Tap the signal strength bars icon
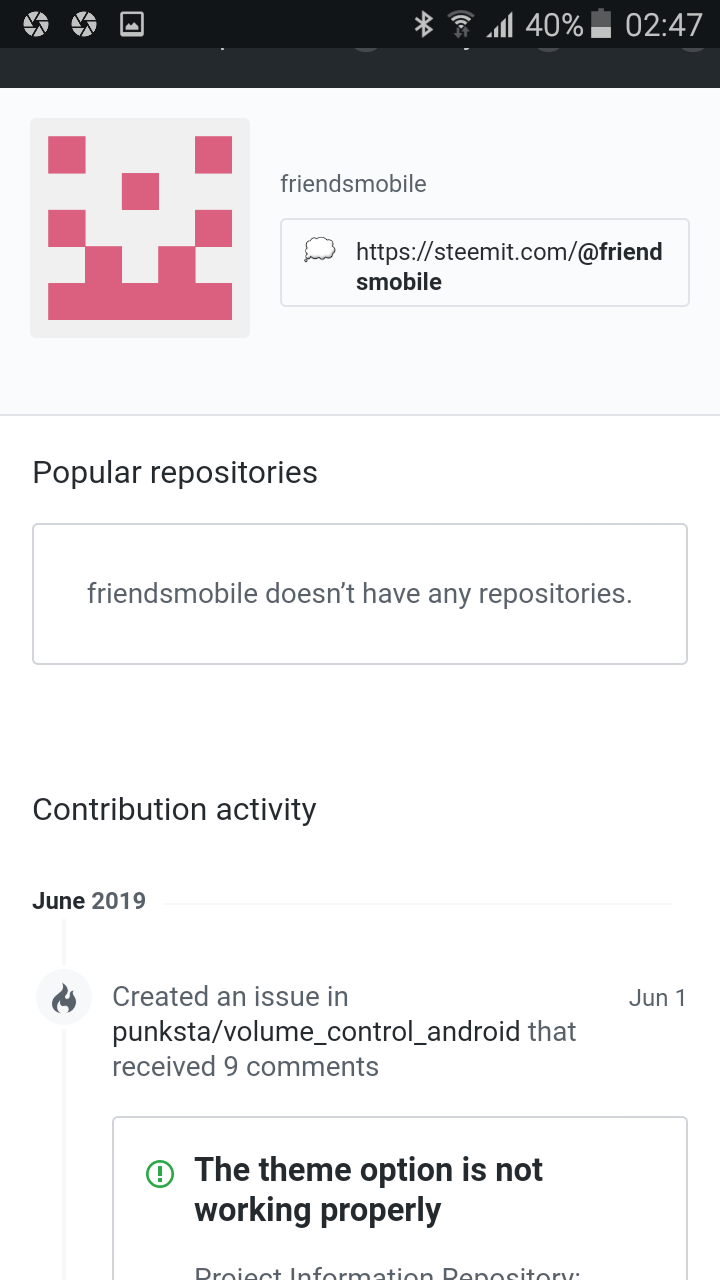This screenshot has width=720, height=1280. coord(500,25)
